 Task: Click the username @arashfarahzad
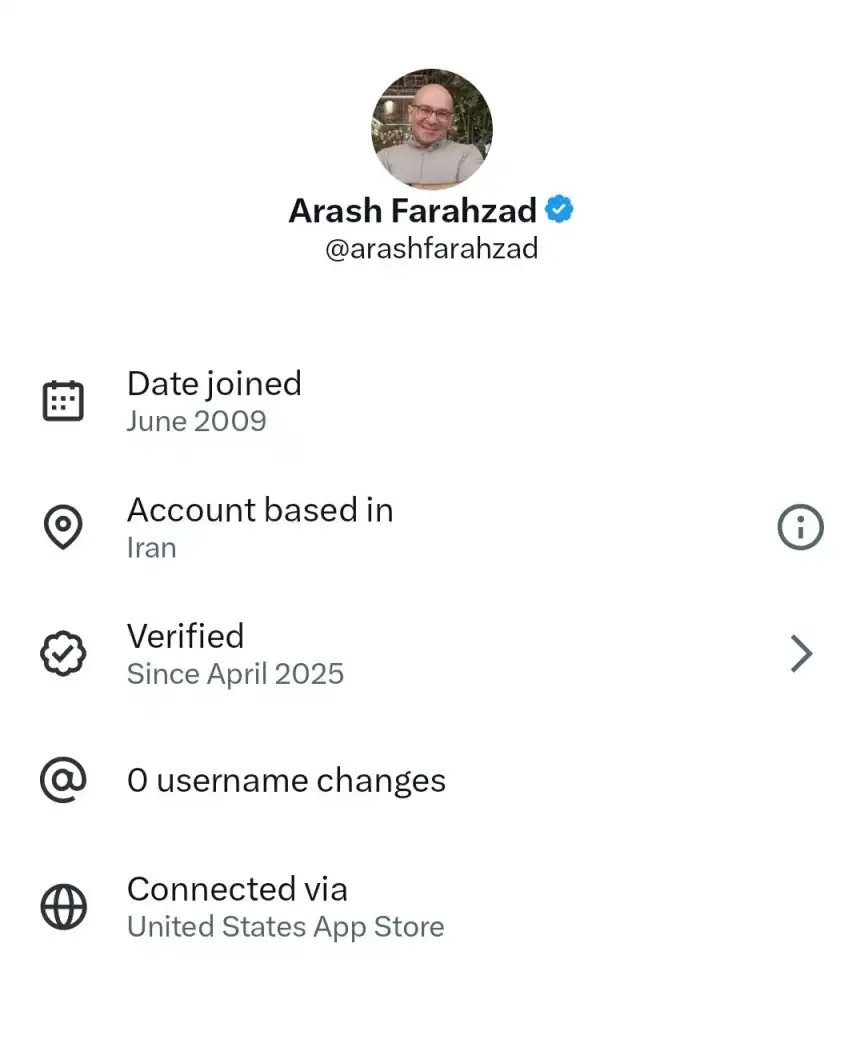tap(430, 247)
